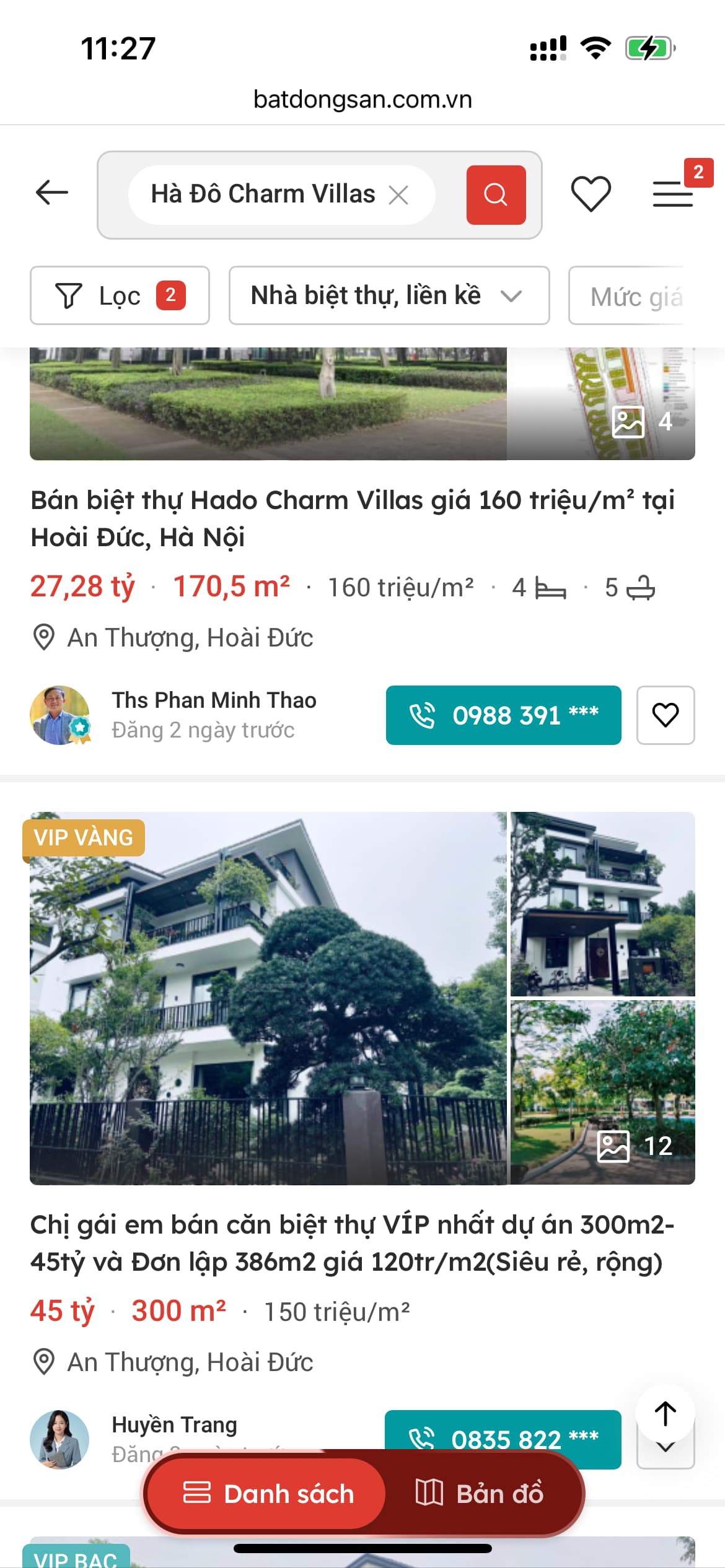Open the hamburger menu with badge
This screenshot has width=725, height=1568.
click(x=674, y=193)
